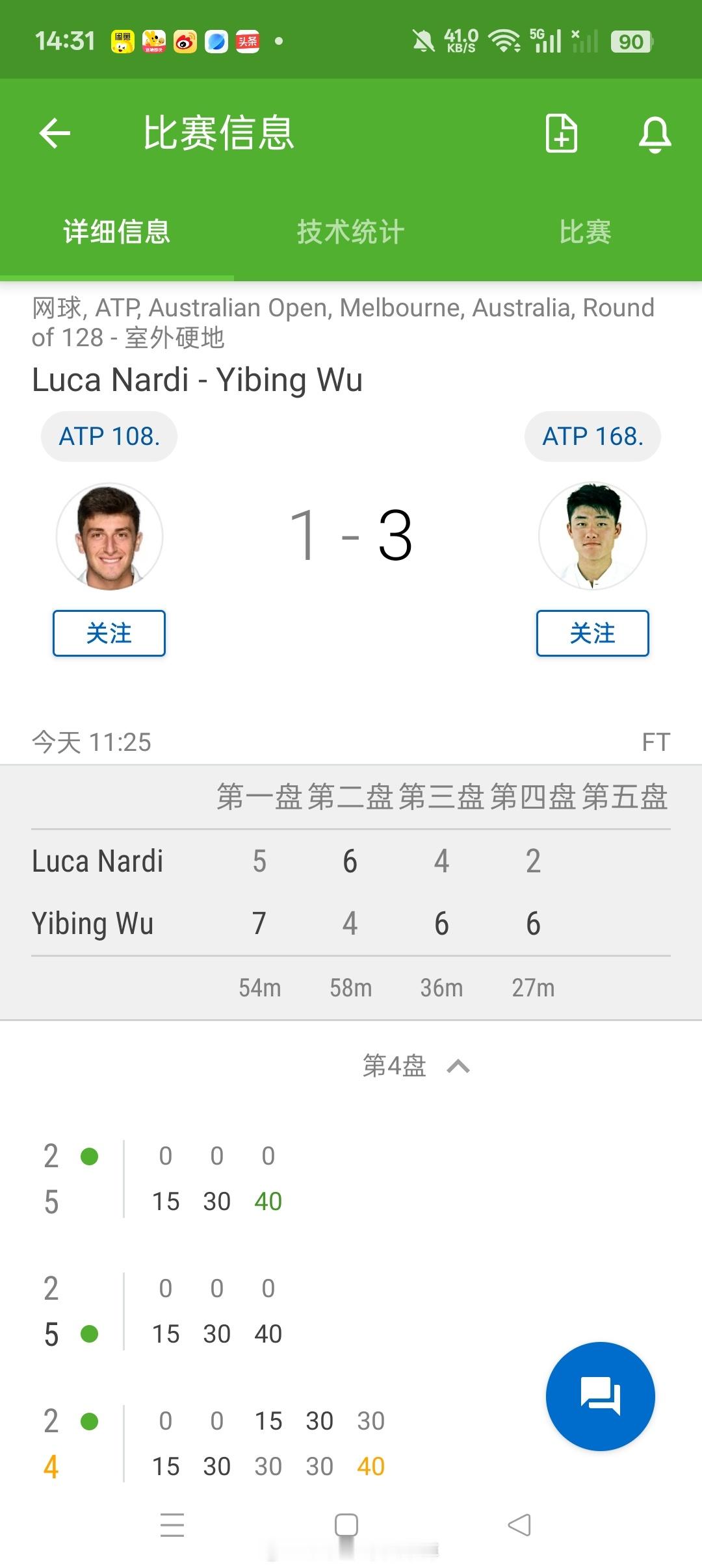Select the 详细信息 tab

[117, 232]
